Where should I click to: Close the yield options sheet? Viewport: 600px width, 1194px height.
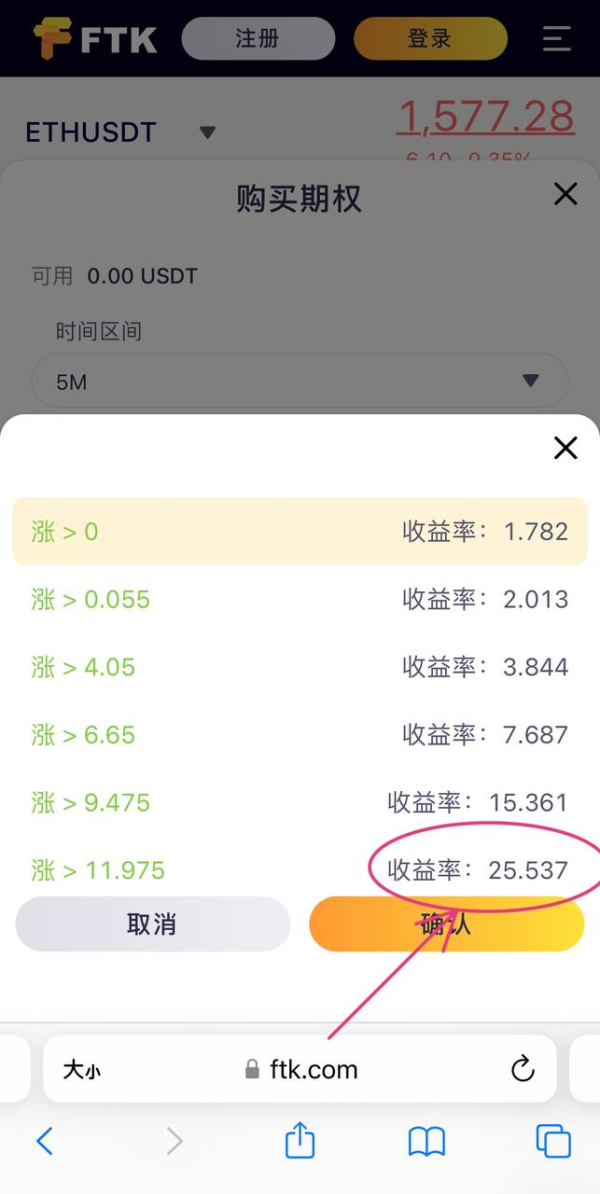(x=565, y=449)
